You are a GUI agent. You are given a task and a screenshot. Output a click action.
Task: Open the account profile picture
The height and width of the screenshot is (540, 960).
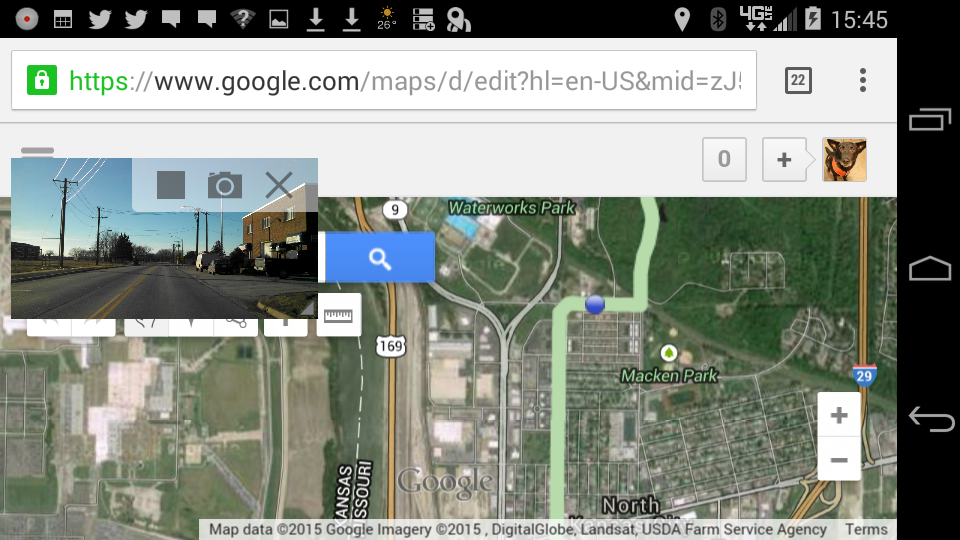pos(845,160)
